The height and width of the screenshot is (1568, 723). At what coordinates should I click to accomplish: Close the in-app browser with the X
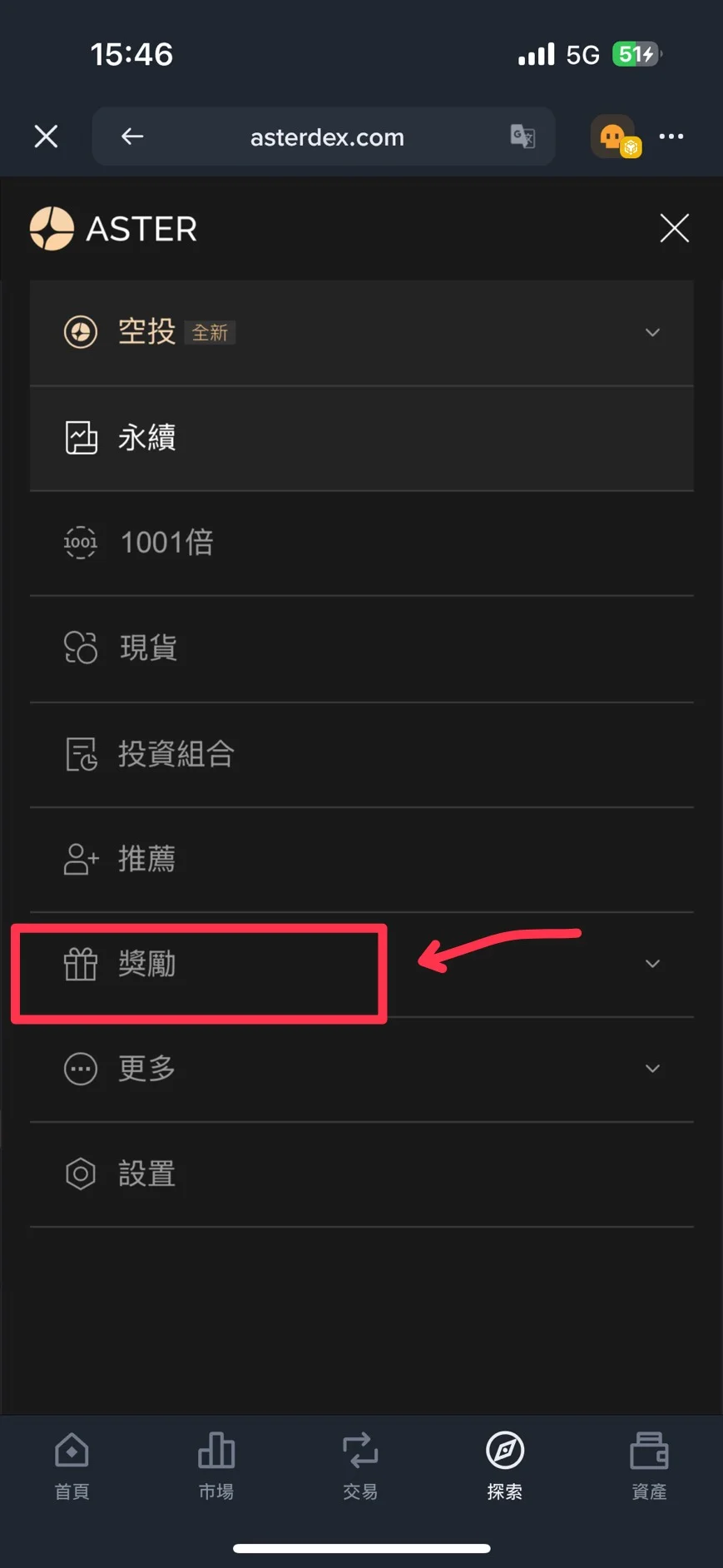click(x=46, y=136)
